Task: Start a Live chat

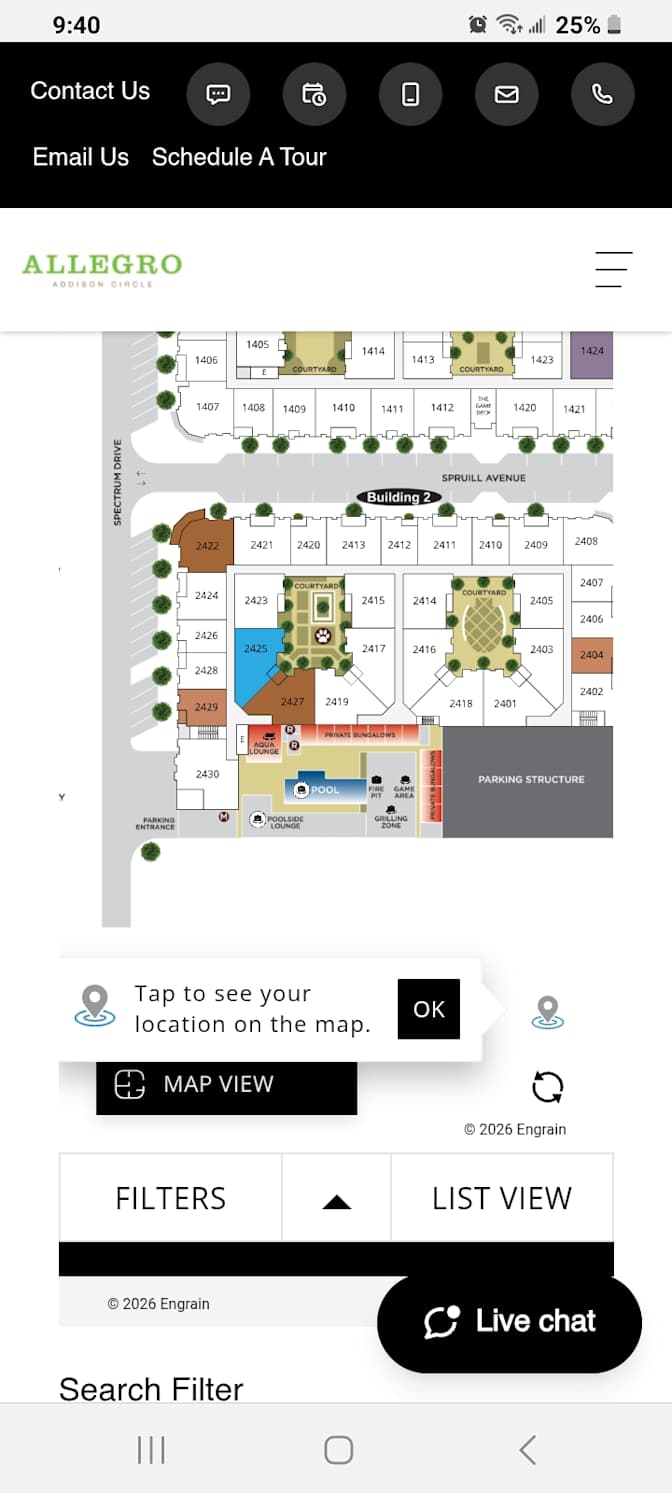Action: (509, 1322)
